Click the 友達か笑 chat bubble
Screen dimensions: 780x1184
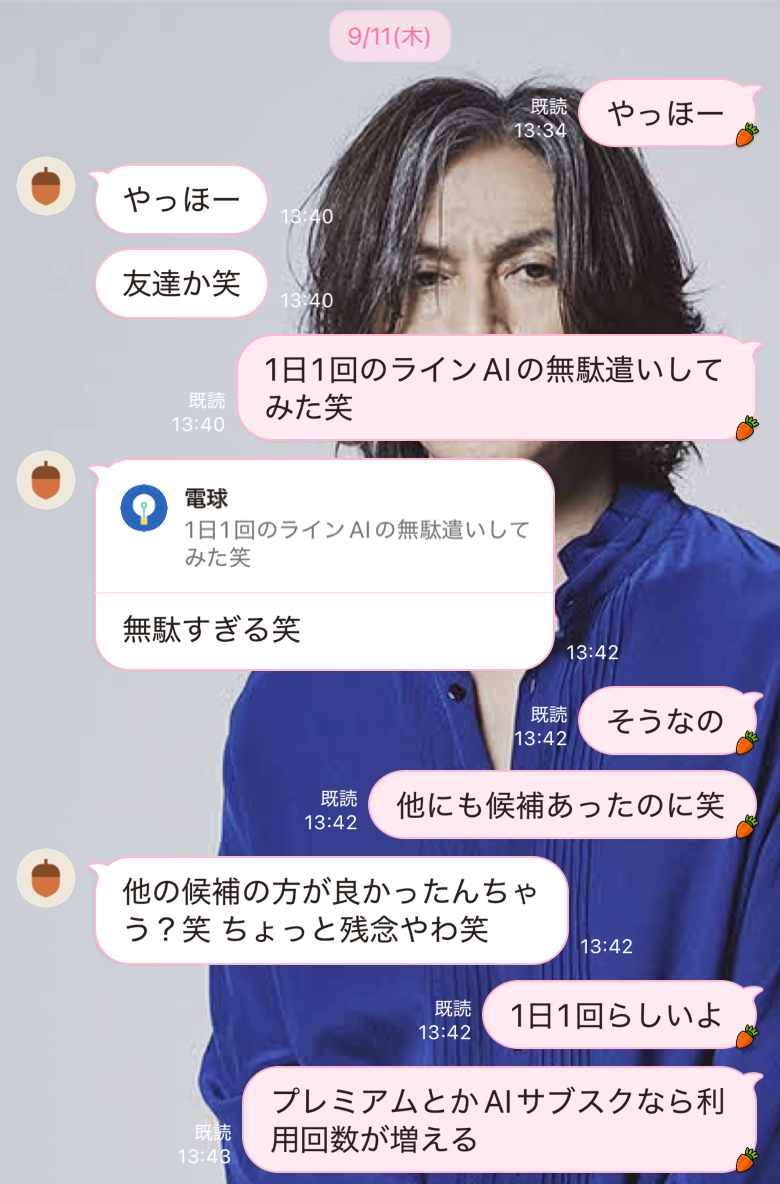point(180,283)
